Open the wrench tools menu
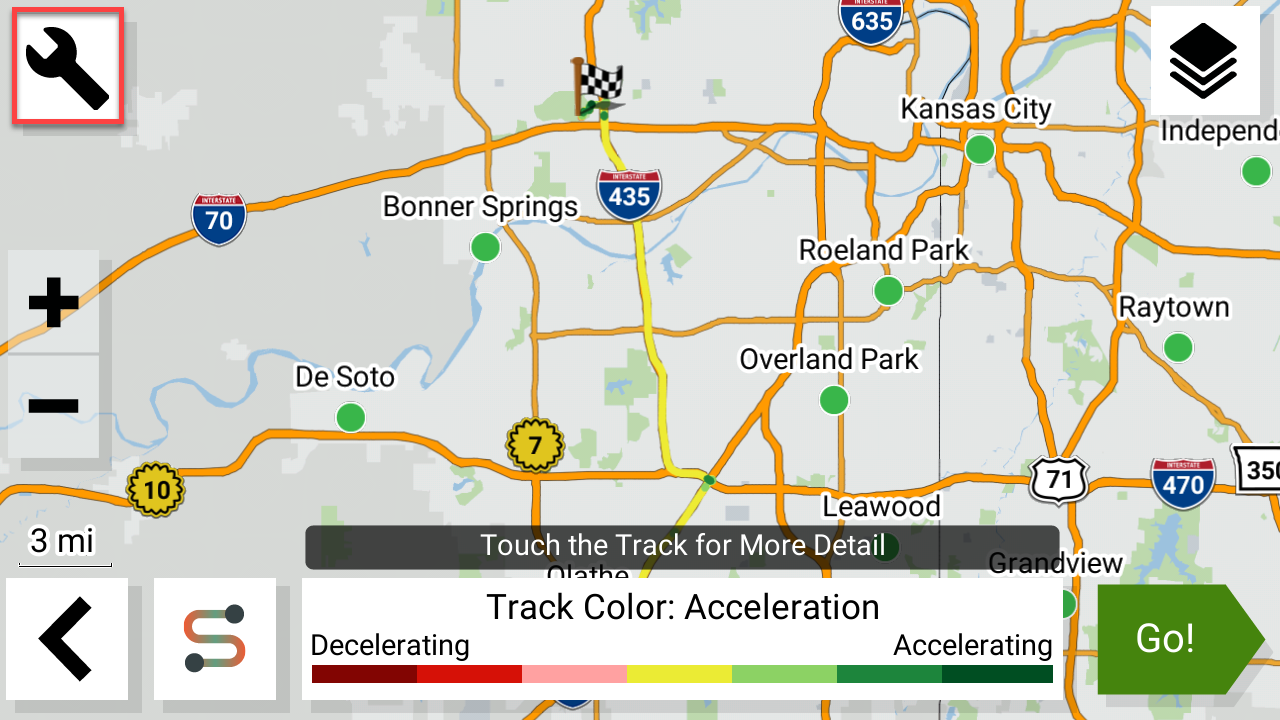Screen dimensions: 1280x720 [67, 66]
